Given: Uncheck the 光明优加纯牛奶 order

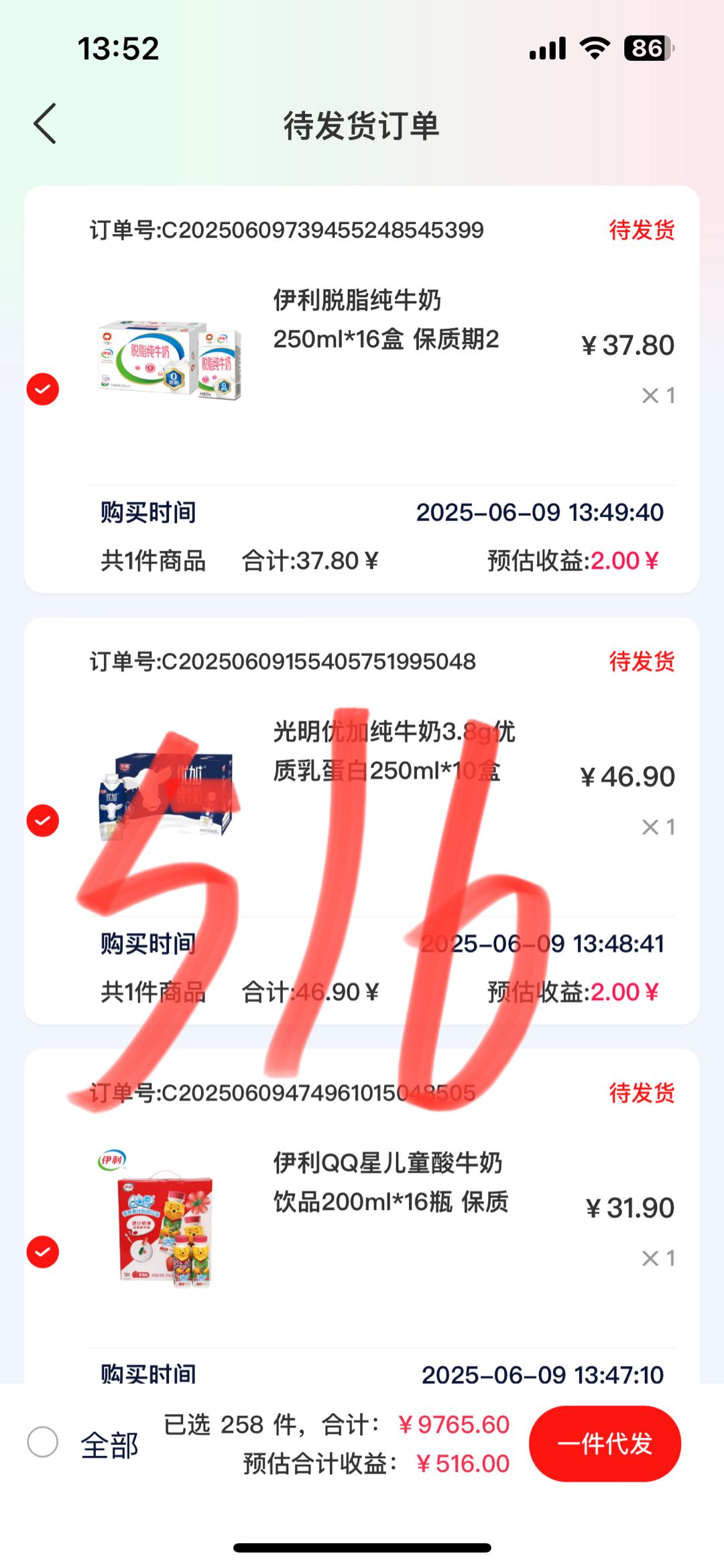Looking at the screenshot, I should click(x=43, y=821).
